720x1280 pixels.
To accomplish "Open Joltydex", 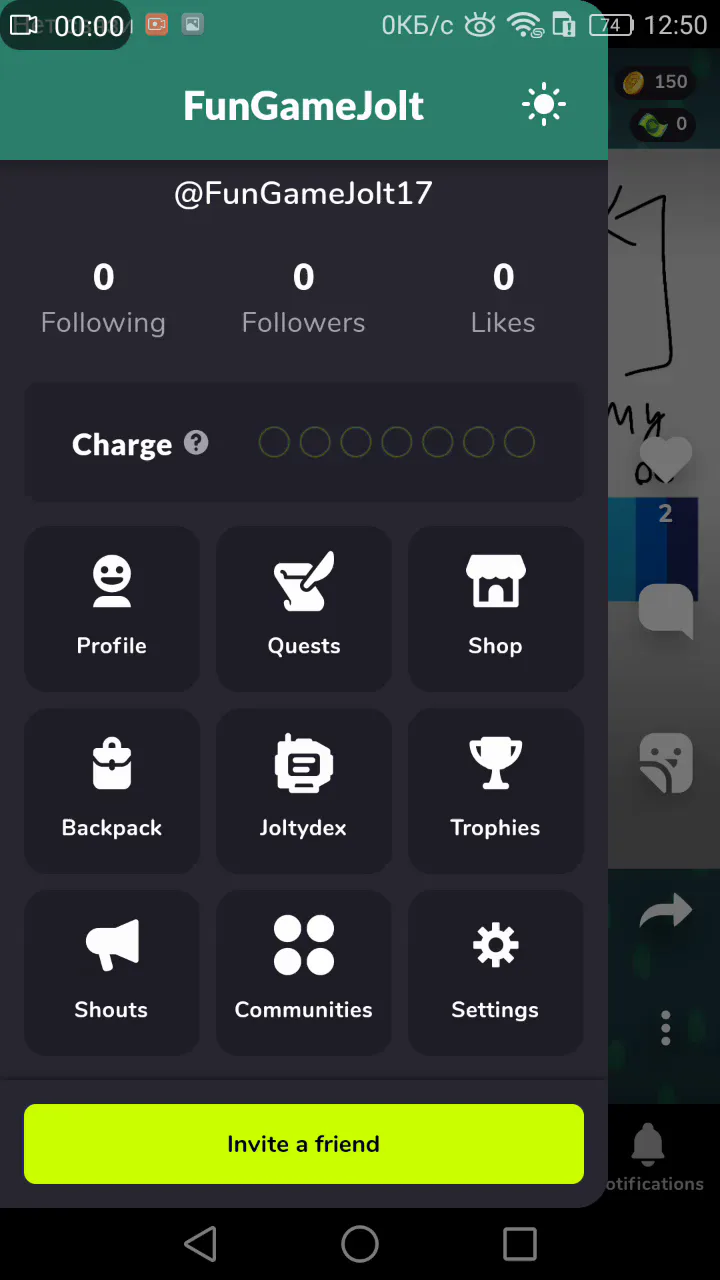I will pos(304,790).
